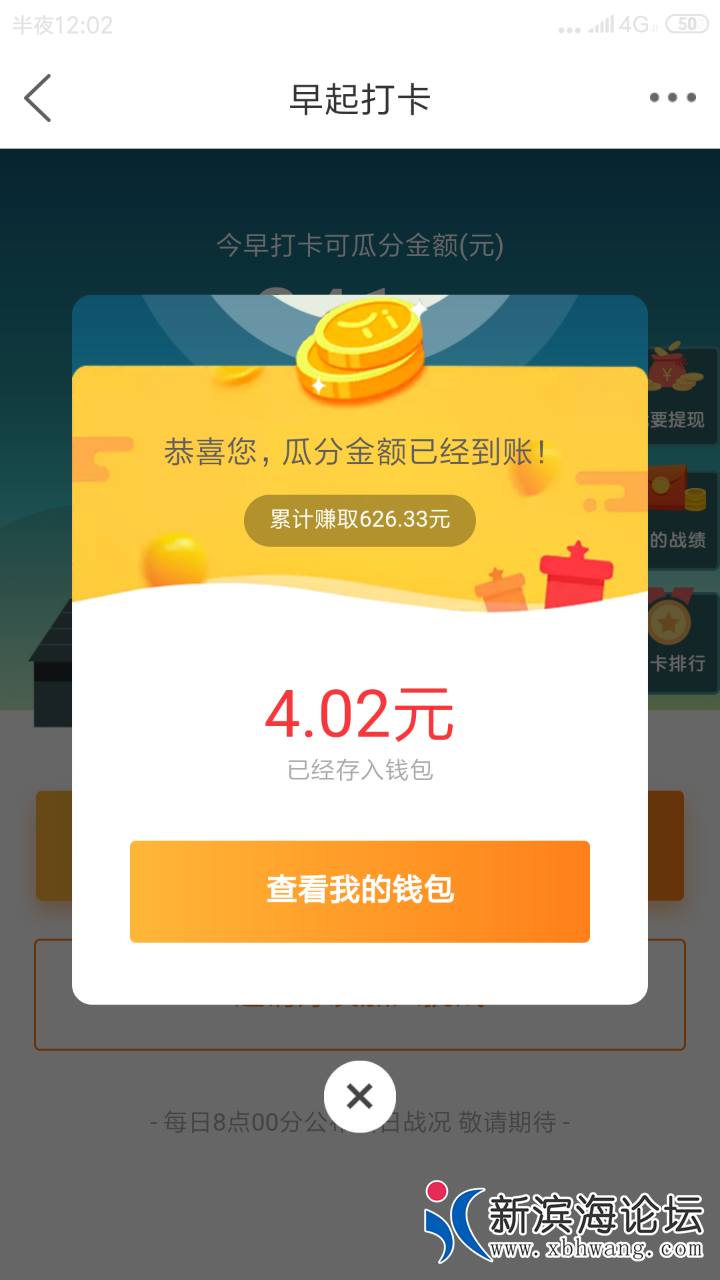
Task: Click the battery indicator showing 50
Action: tap(688, 25)
